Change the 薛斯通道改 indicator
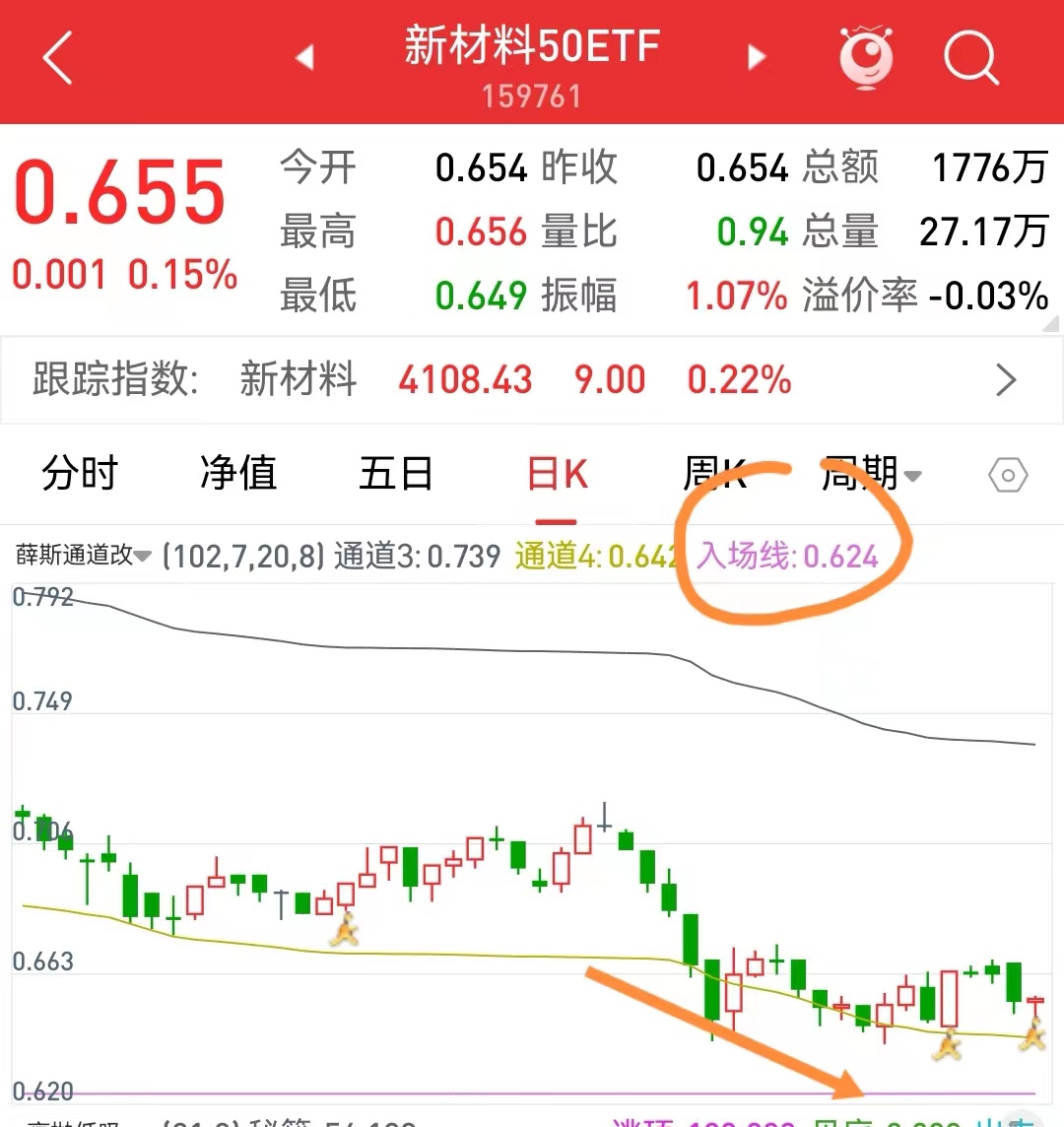The width and height of the screenshot is (1064, 1127). (x=83, y=556)
